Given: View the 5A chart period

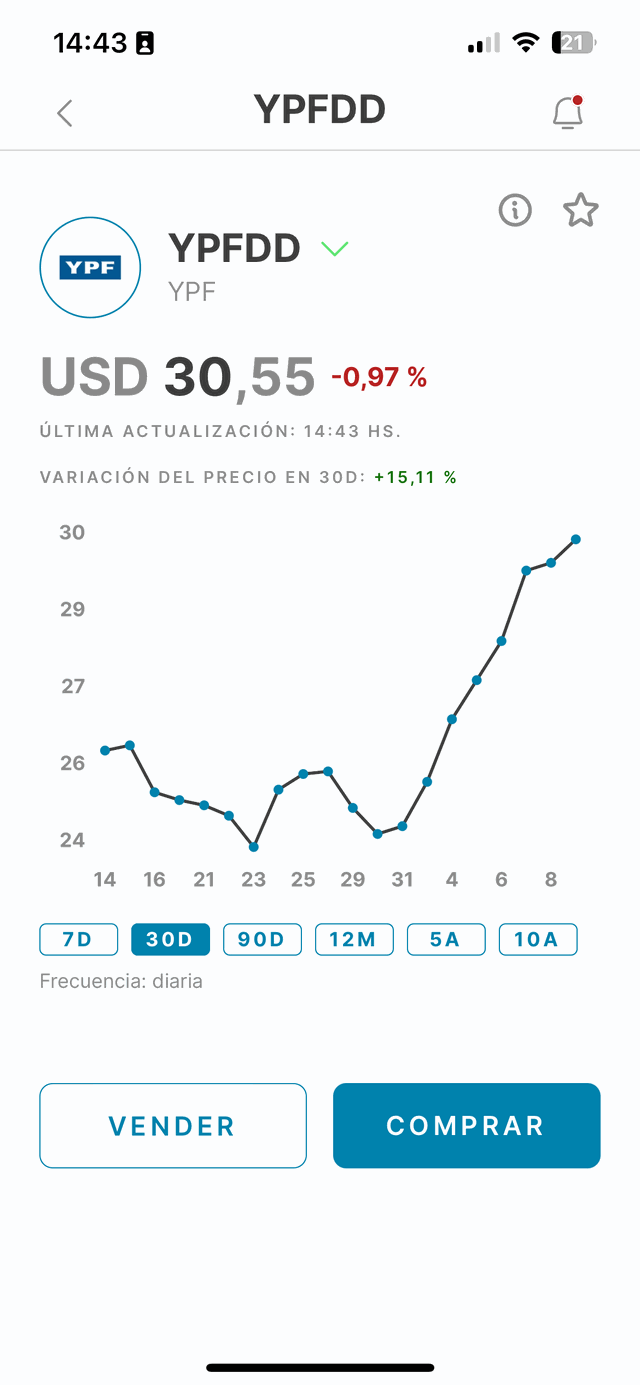Looking at the screenshot, I should [446, 939].
